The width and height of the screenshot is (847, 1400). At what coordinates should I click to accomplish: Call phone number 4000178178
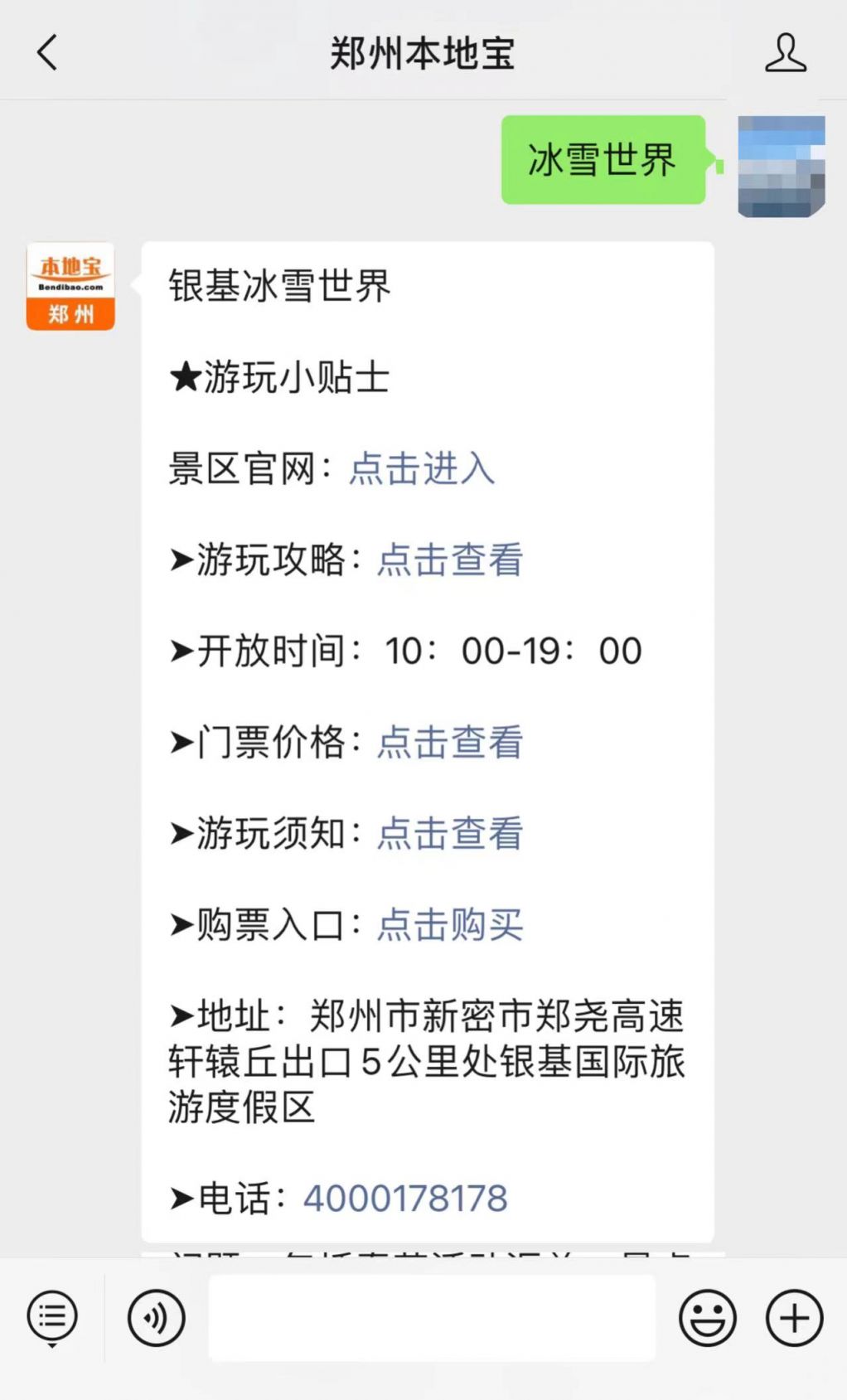[x=405, y=1199]
